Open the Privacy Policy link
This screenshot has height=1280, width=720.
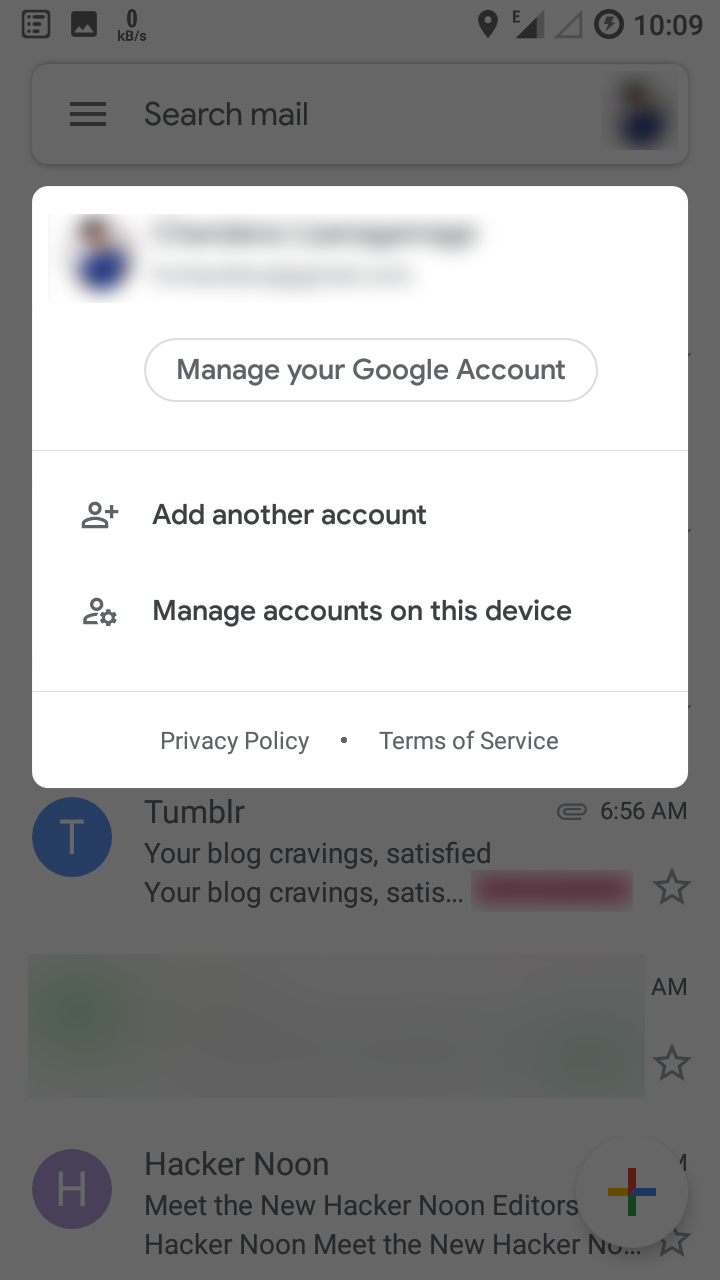[235, 741]
